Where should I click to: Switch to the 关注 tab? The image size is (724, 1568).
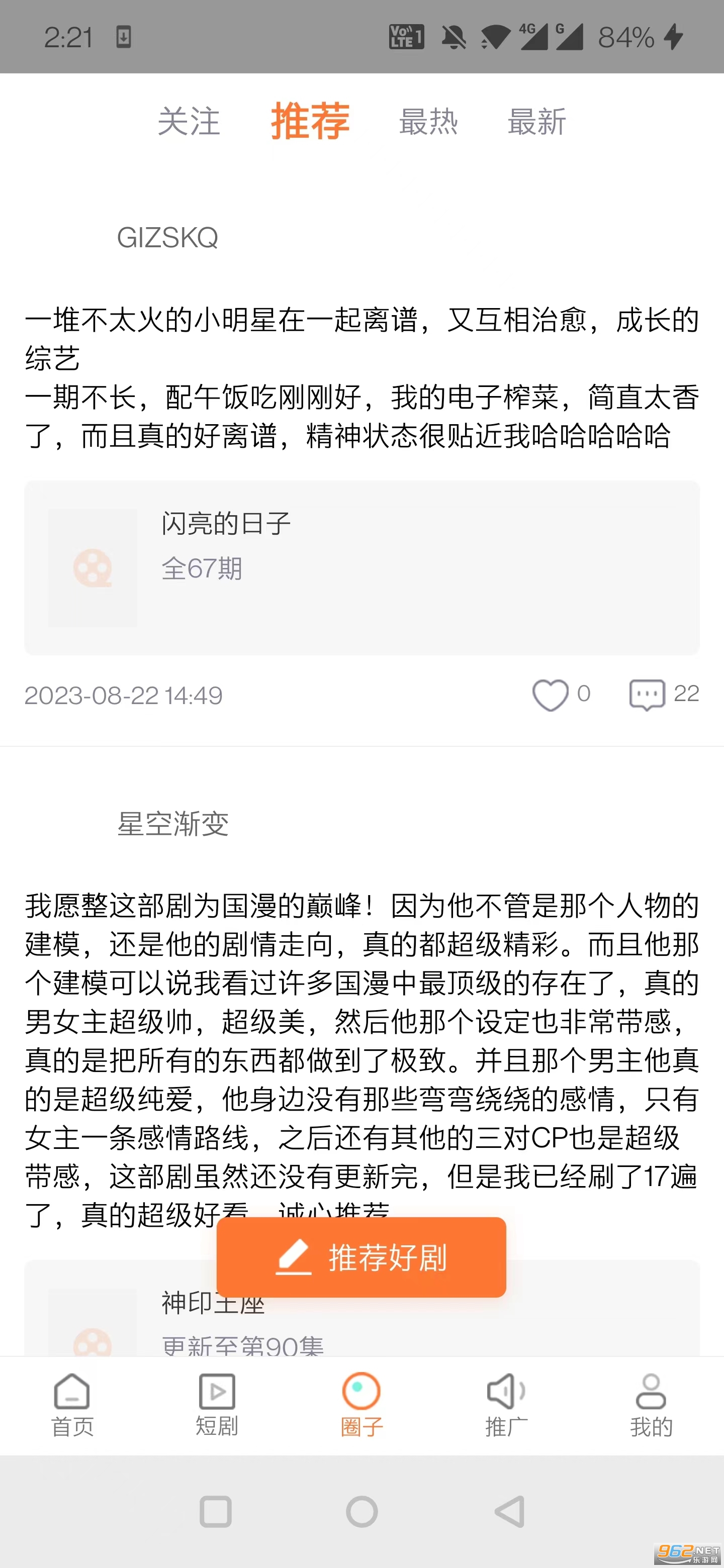pos(188,121)
